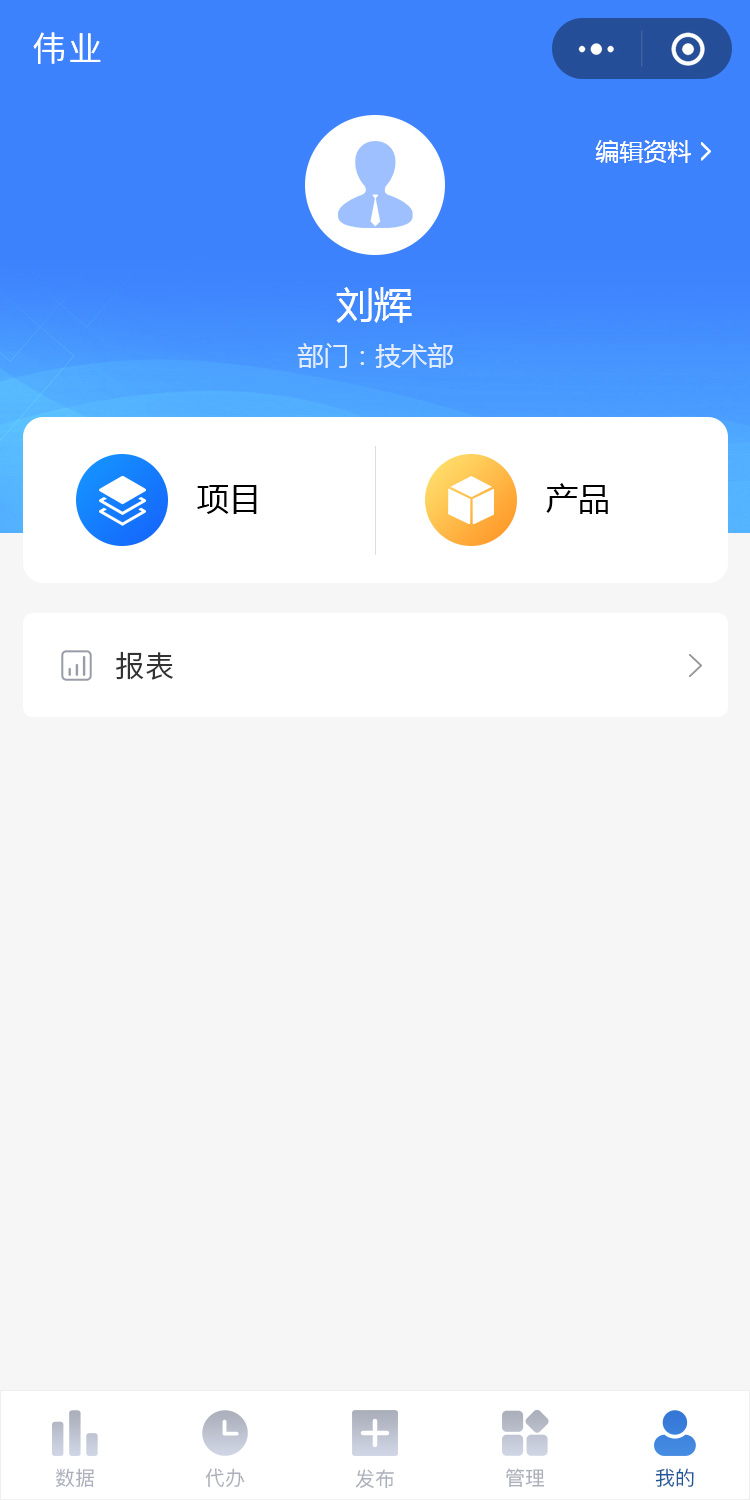Open the mini program more options menu
The image size is (750, 1500).
coord(597,49)
